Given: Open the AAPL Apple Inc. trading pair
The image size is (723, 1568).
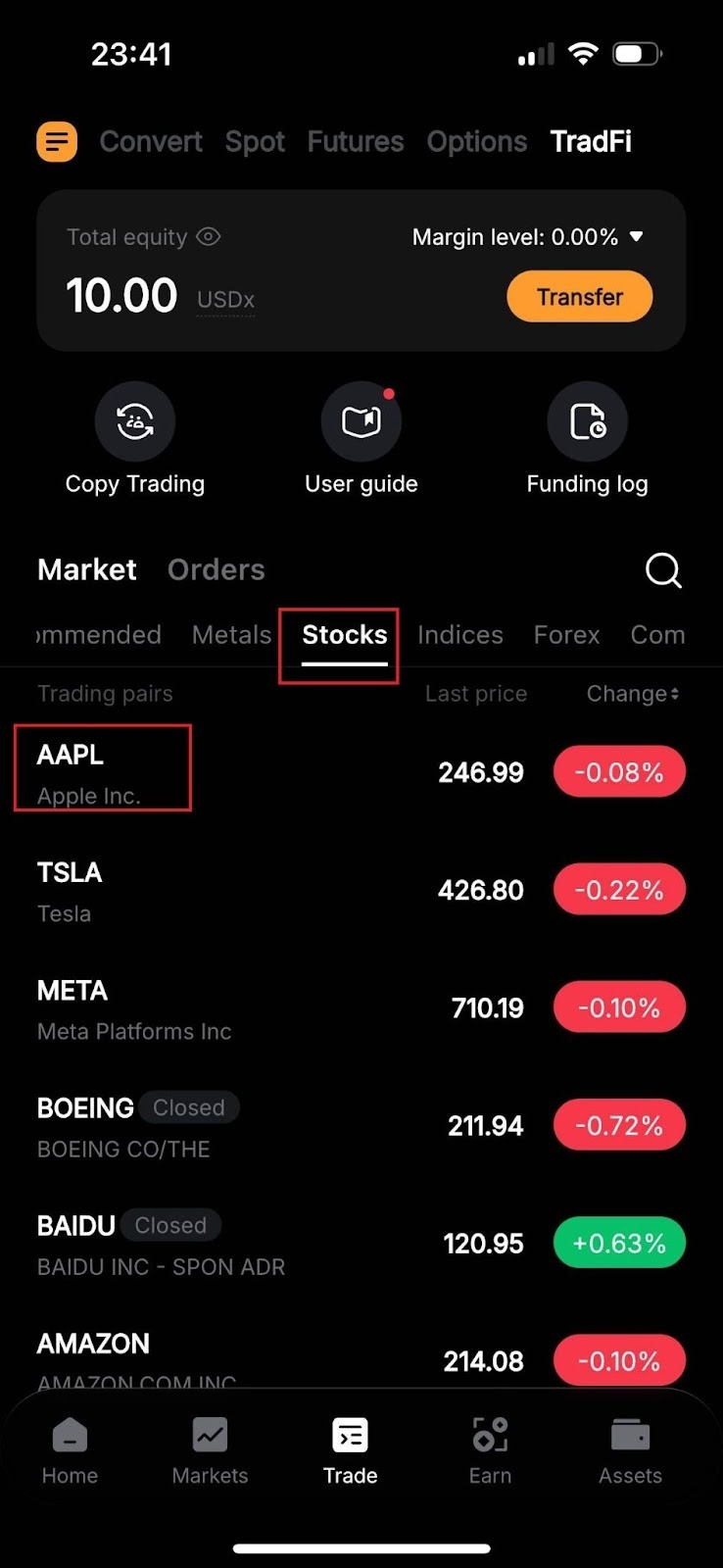Looking at the screenshot, I should click(x=102, y=769).
